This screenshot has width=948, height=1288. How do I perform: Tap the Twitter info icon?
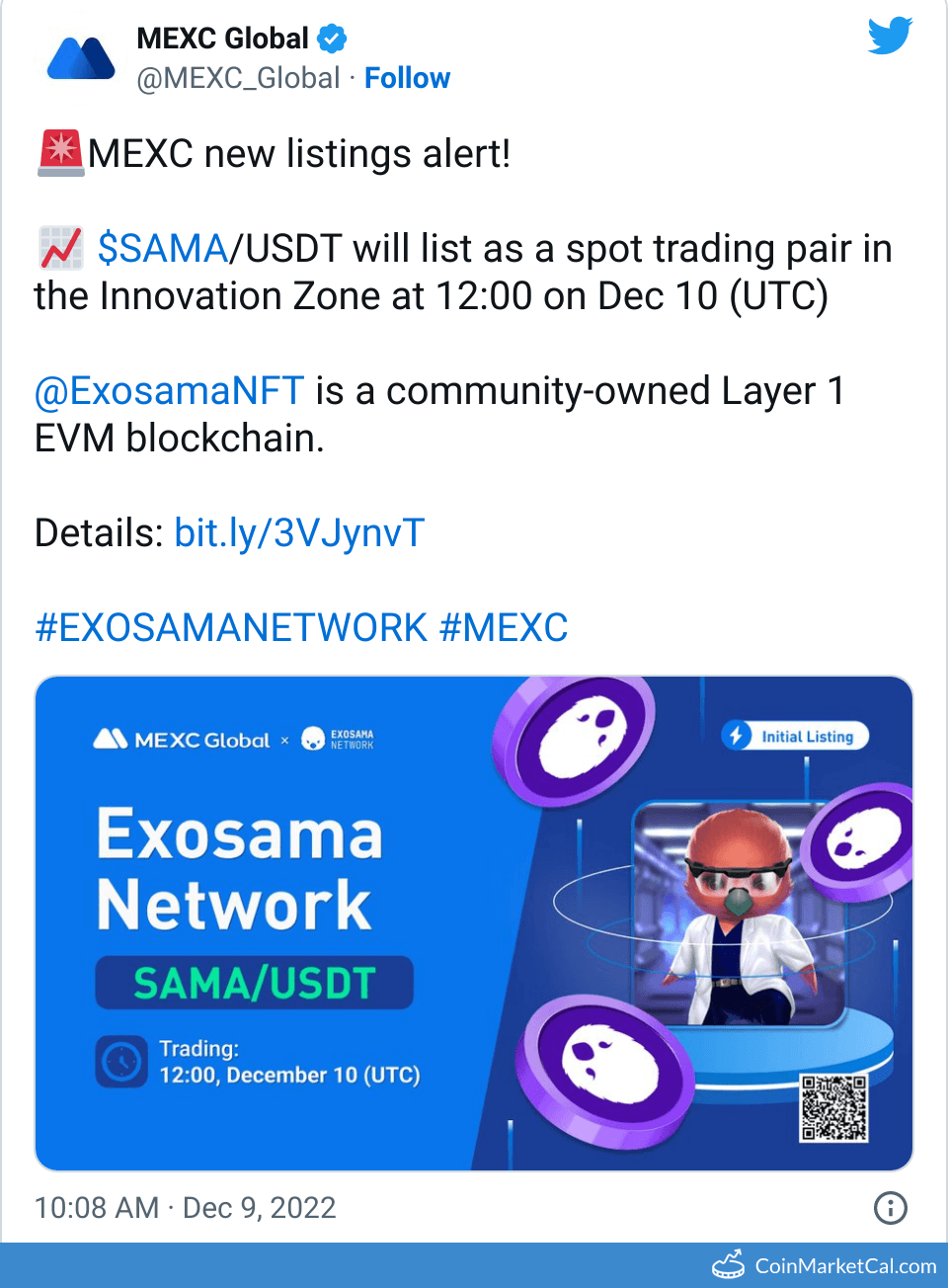890,1207
